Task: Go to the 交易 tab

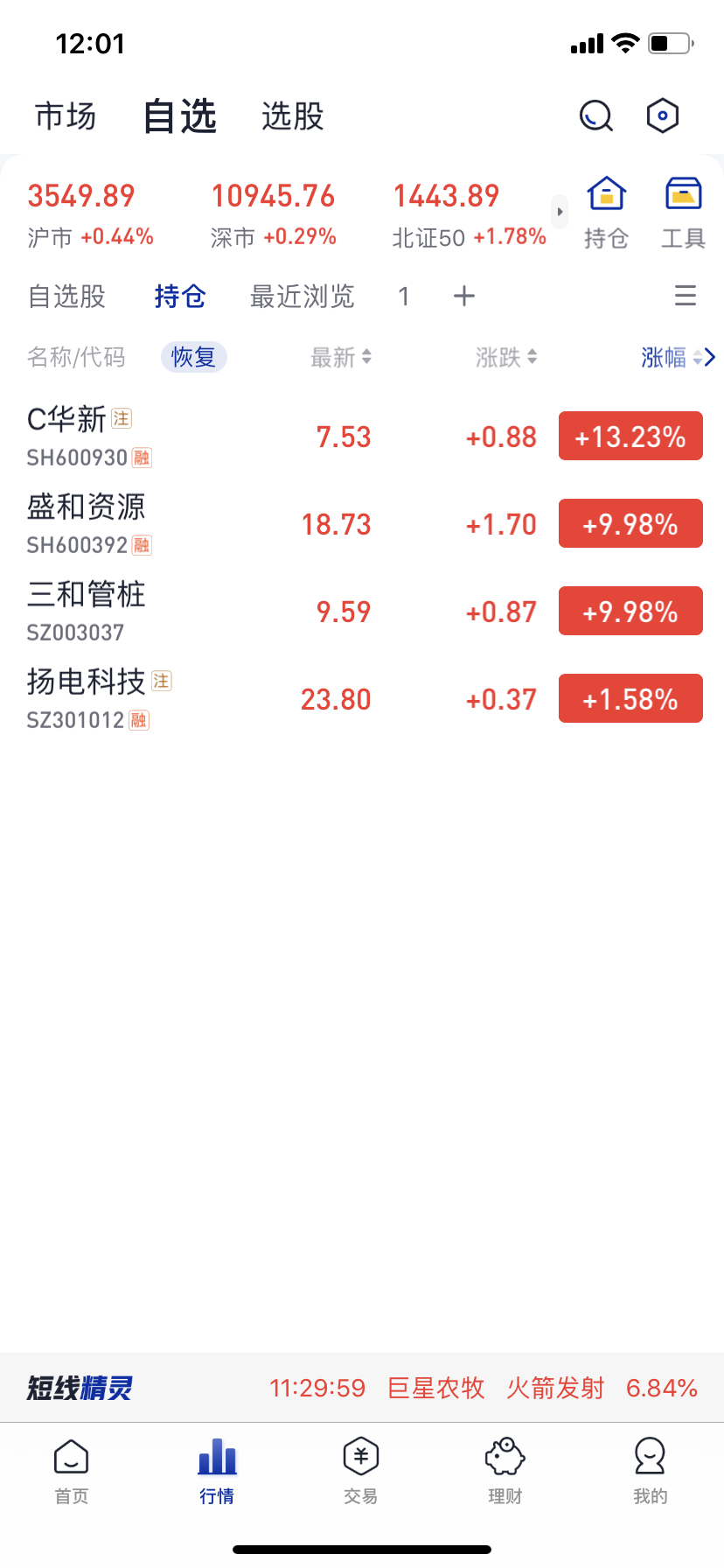Action: 361,1471
